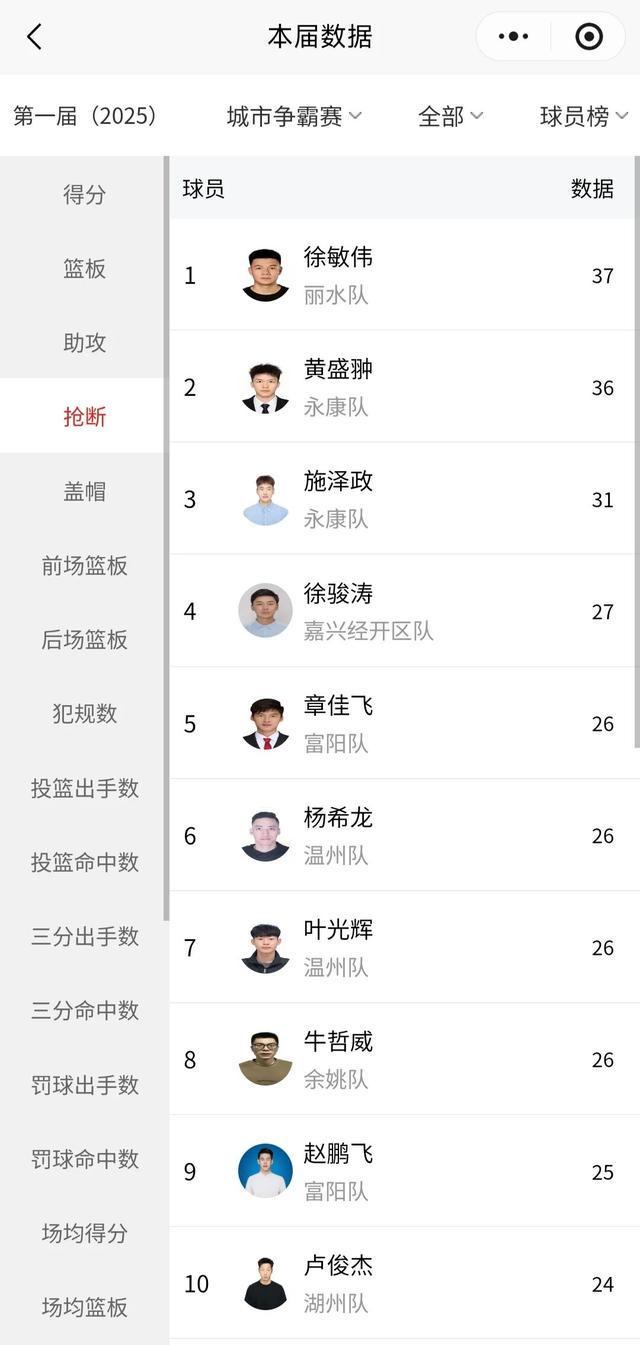Select 三分命中数 category
640x1345 pixels.
tap(84, 1010)
